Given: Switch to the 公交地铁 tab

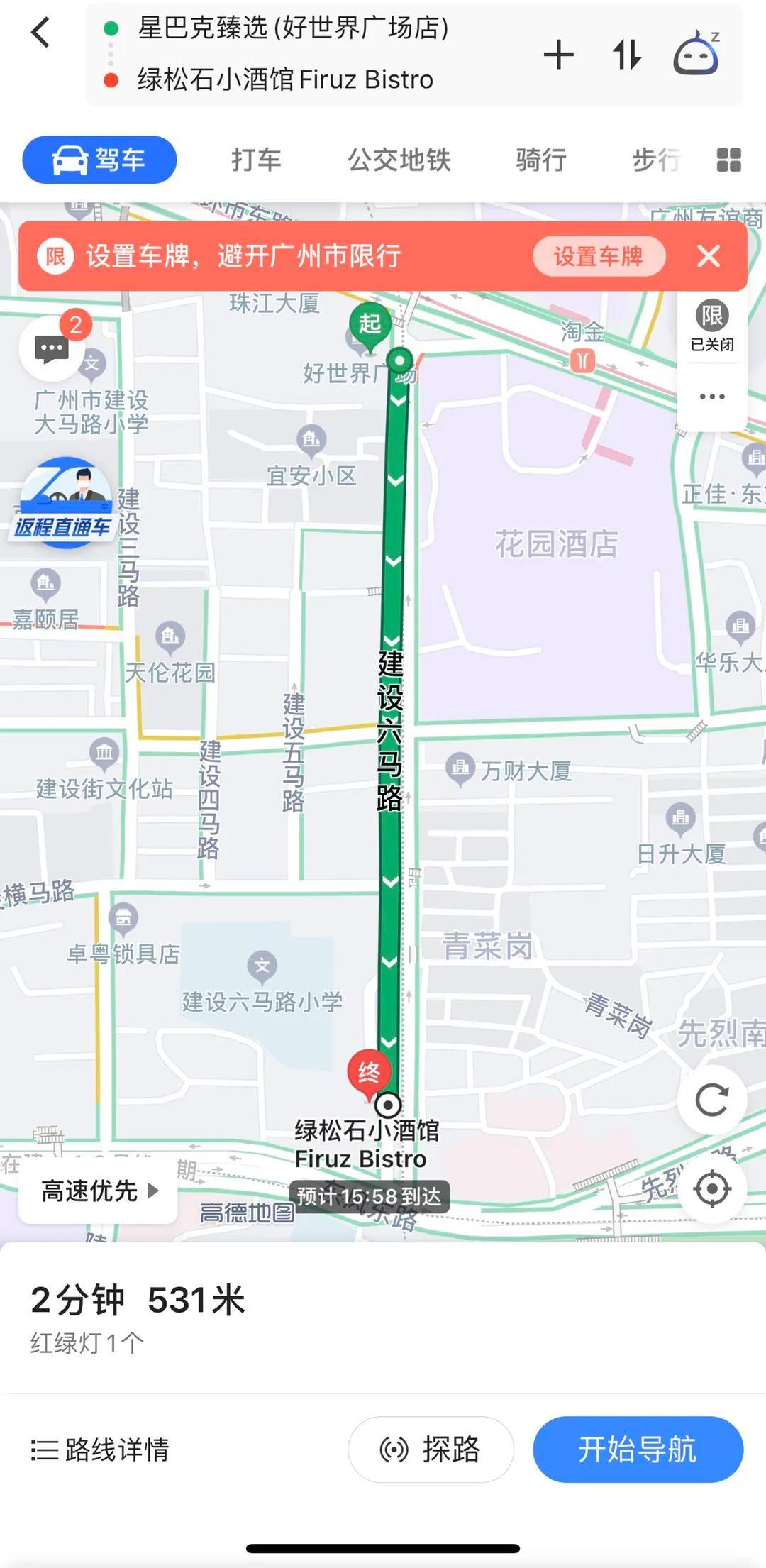Looking at the screenshot, I should [x=399, y=160].
